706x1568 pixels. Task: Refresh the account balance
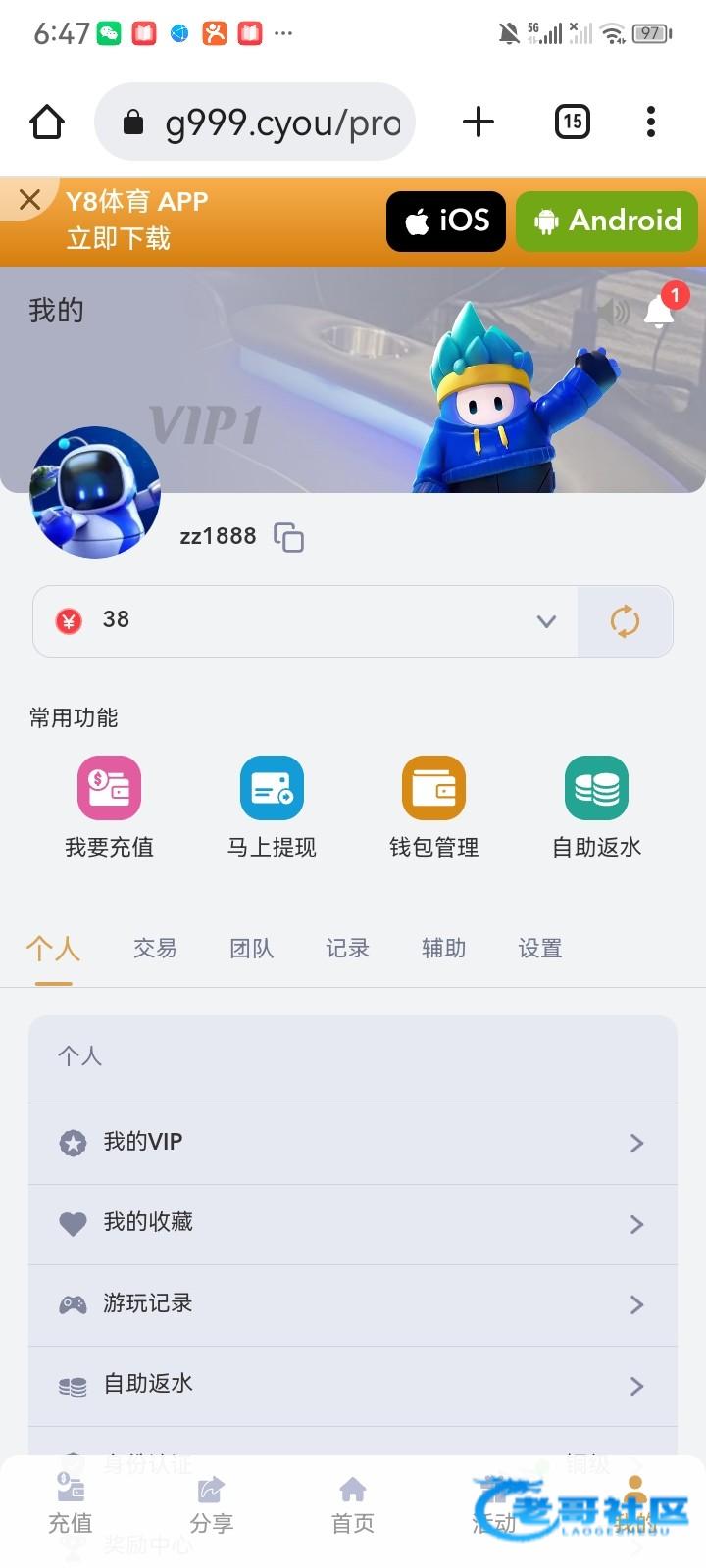coord(625,621)
